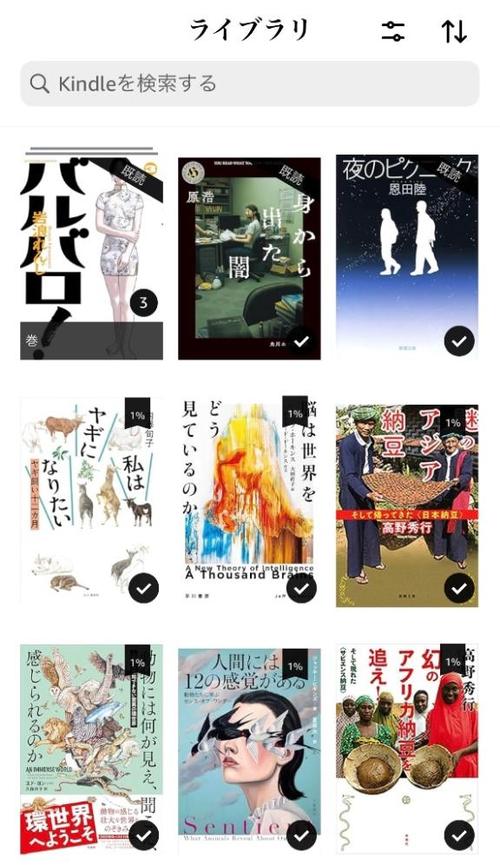Open the An Immense World book
500x865 pixels.
point(92,749)
